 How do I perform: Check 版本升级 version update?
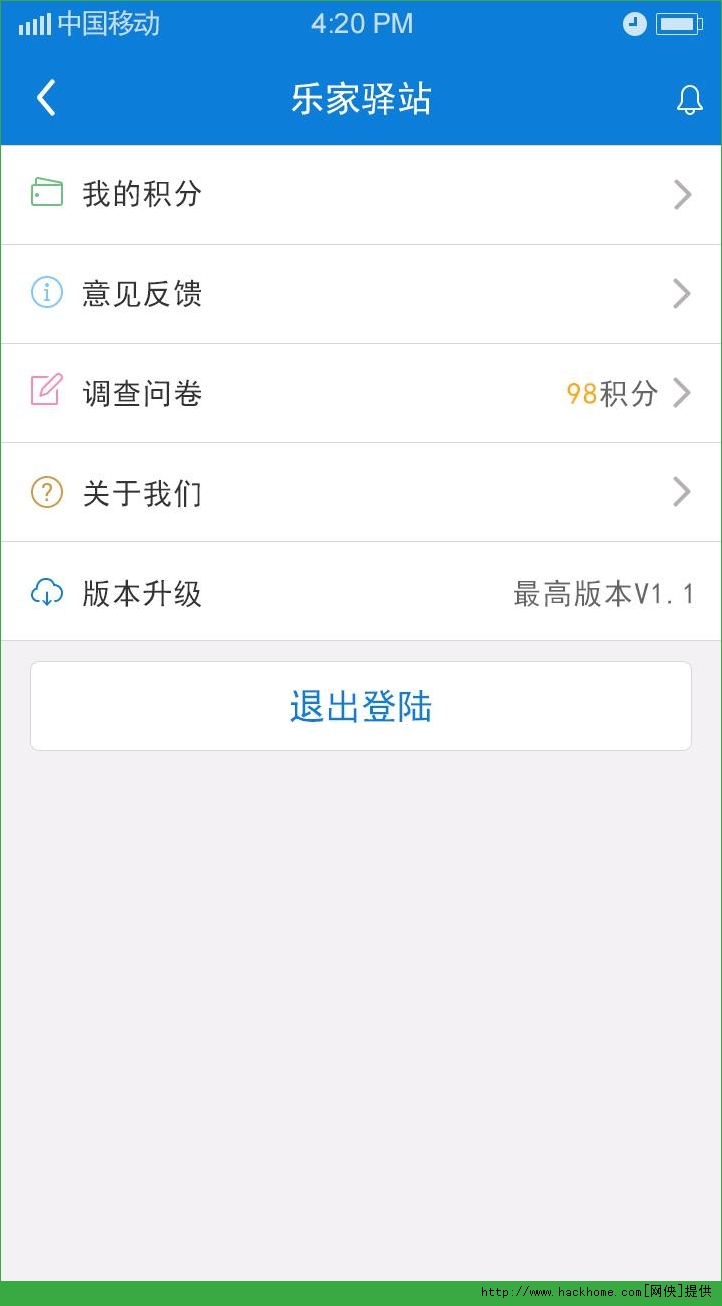click(361, 592)
